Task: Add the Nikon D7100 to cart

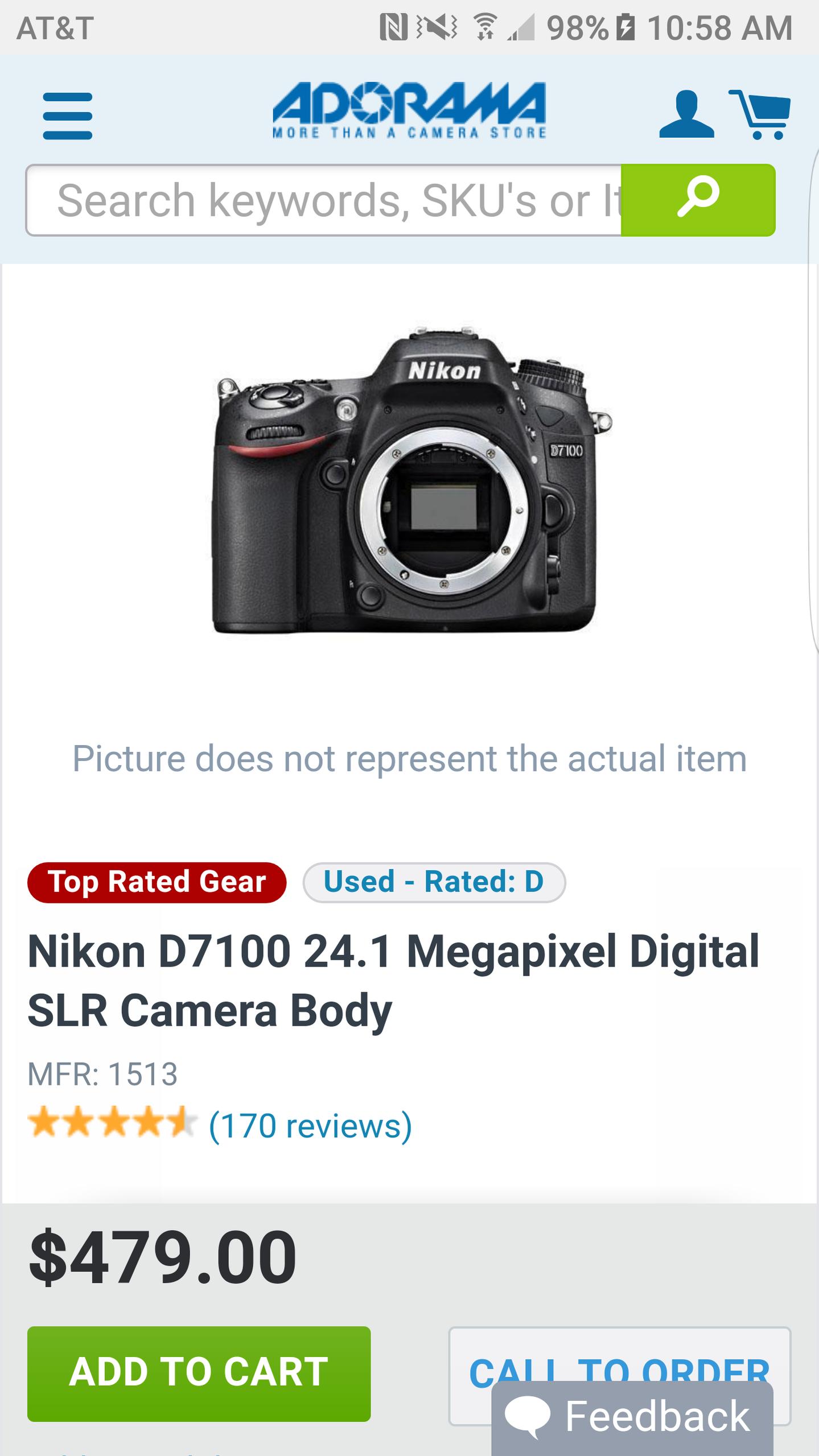Action: (199, 1372)
